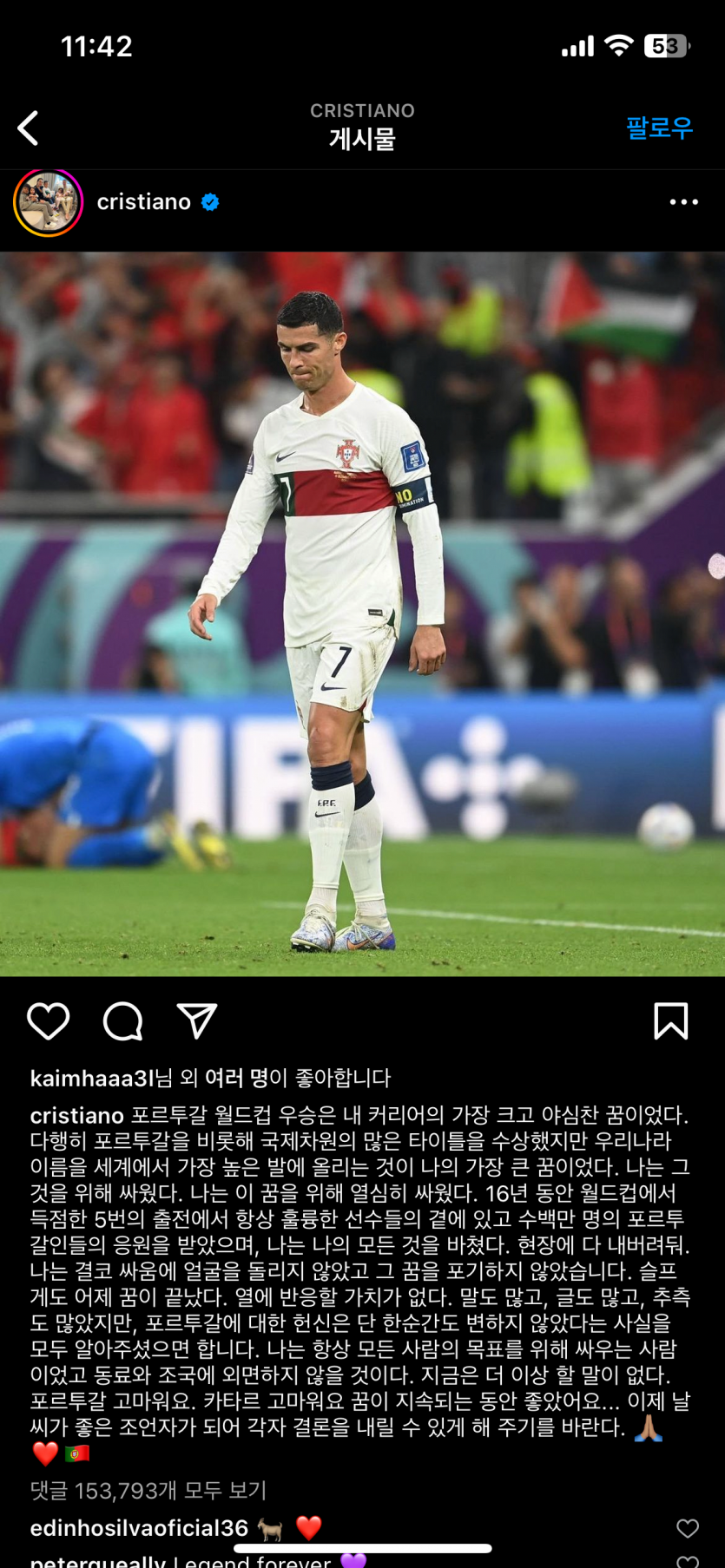
Task: Bookmark this post
Action: click(670, 1020)
